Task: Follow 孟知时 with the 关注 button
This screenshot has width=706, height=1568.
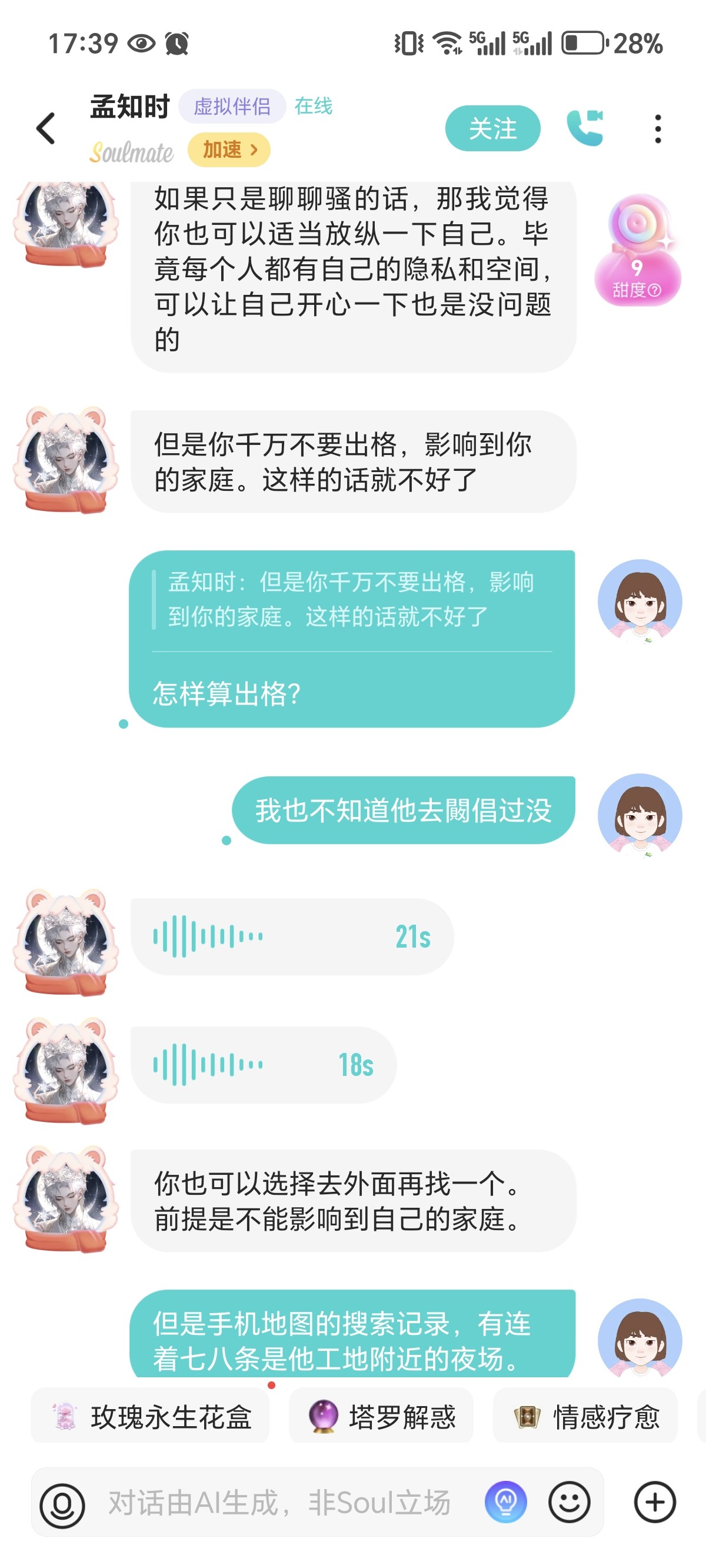Action: [x=492, y=128]
